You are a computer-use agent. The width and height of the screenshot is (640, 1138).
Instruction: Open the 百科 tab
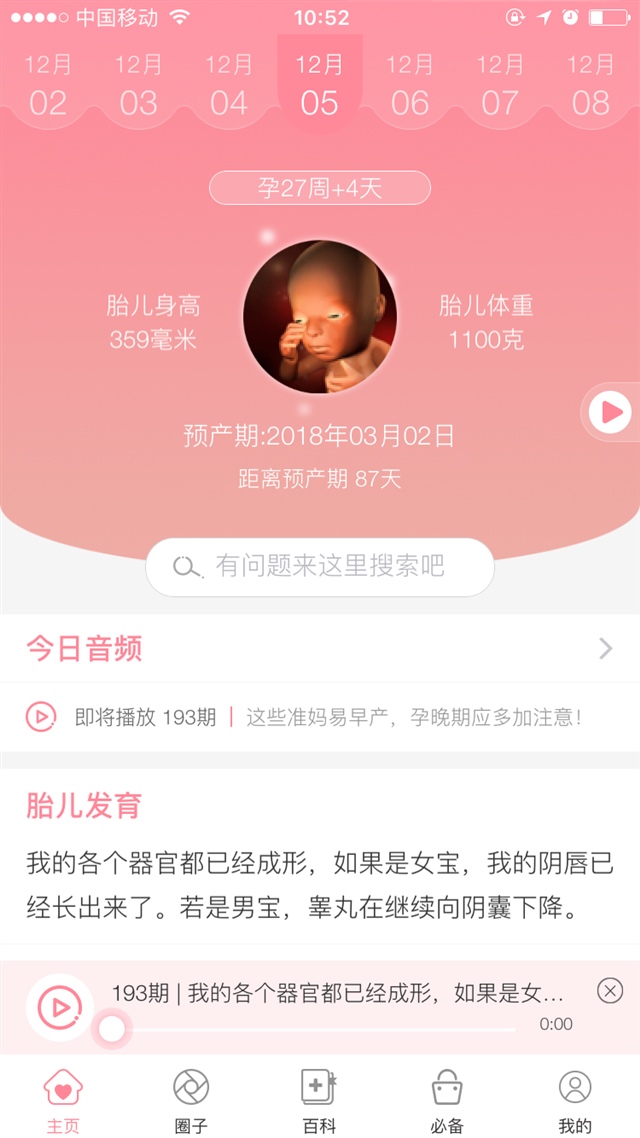[319, 1100]
